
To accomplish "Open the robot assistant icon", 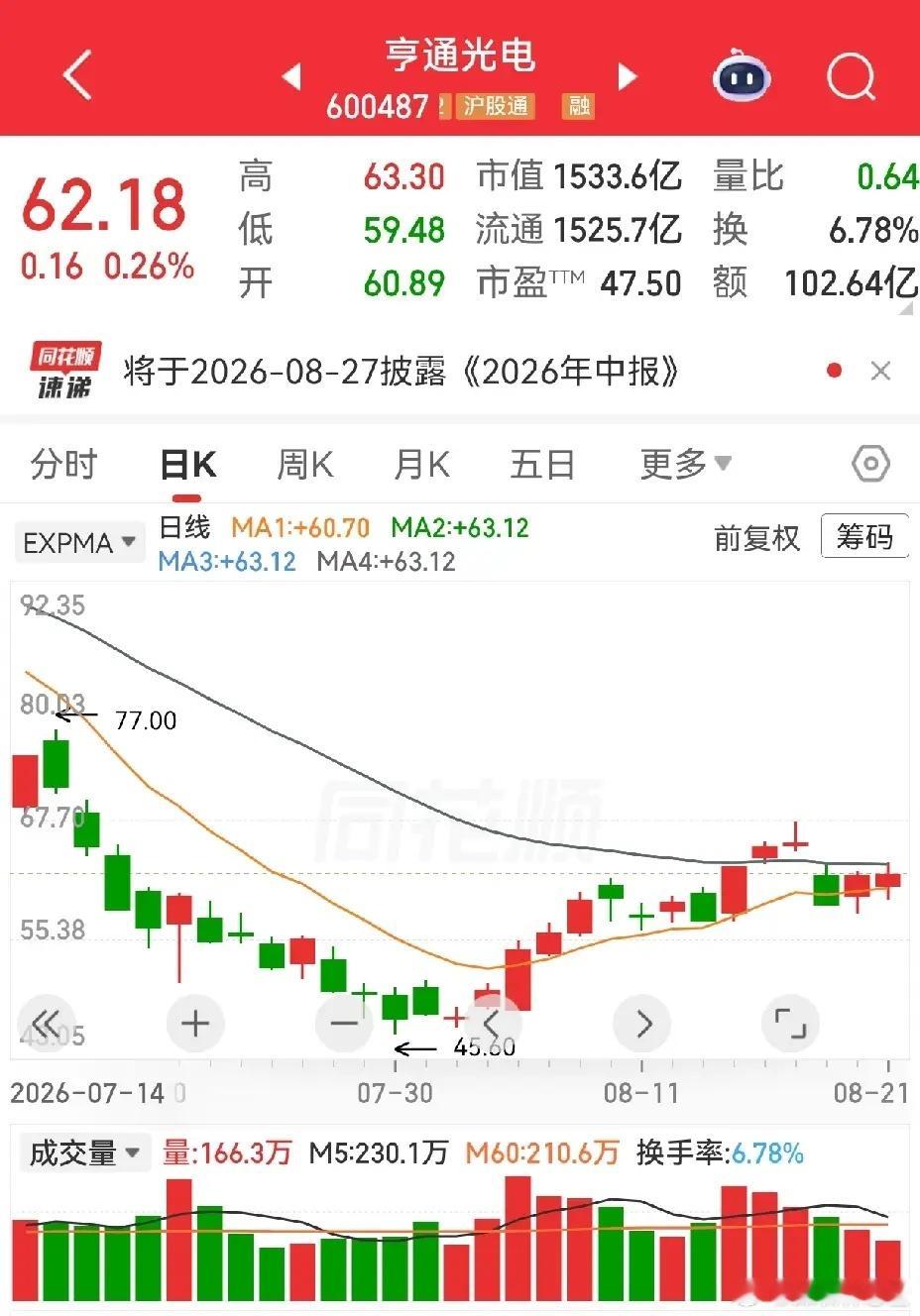I will point(743,74).
